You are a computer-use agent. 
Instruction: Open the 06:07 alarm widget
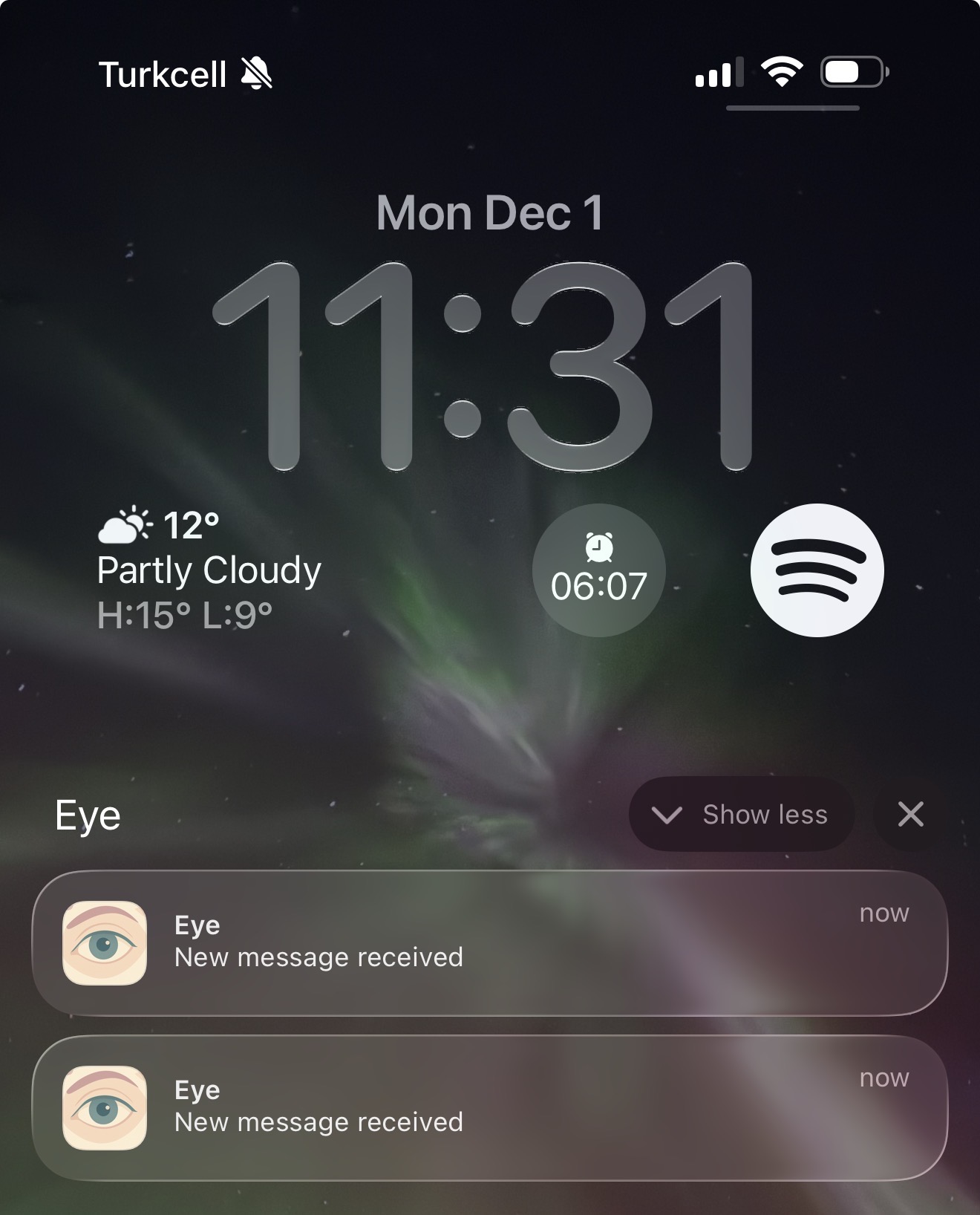598,570
